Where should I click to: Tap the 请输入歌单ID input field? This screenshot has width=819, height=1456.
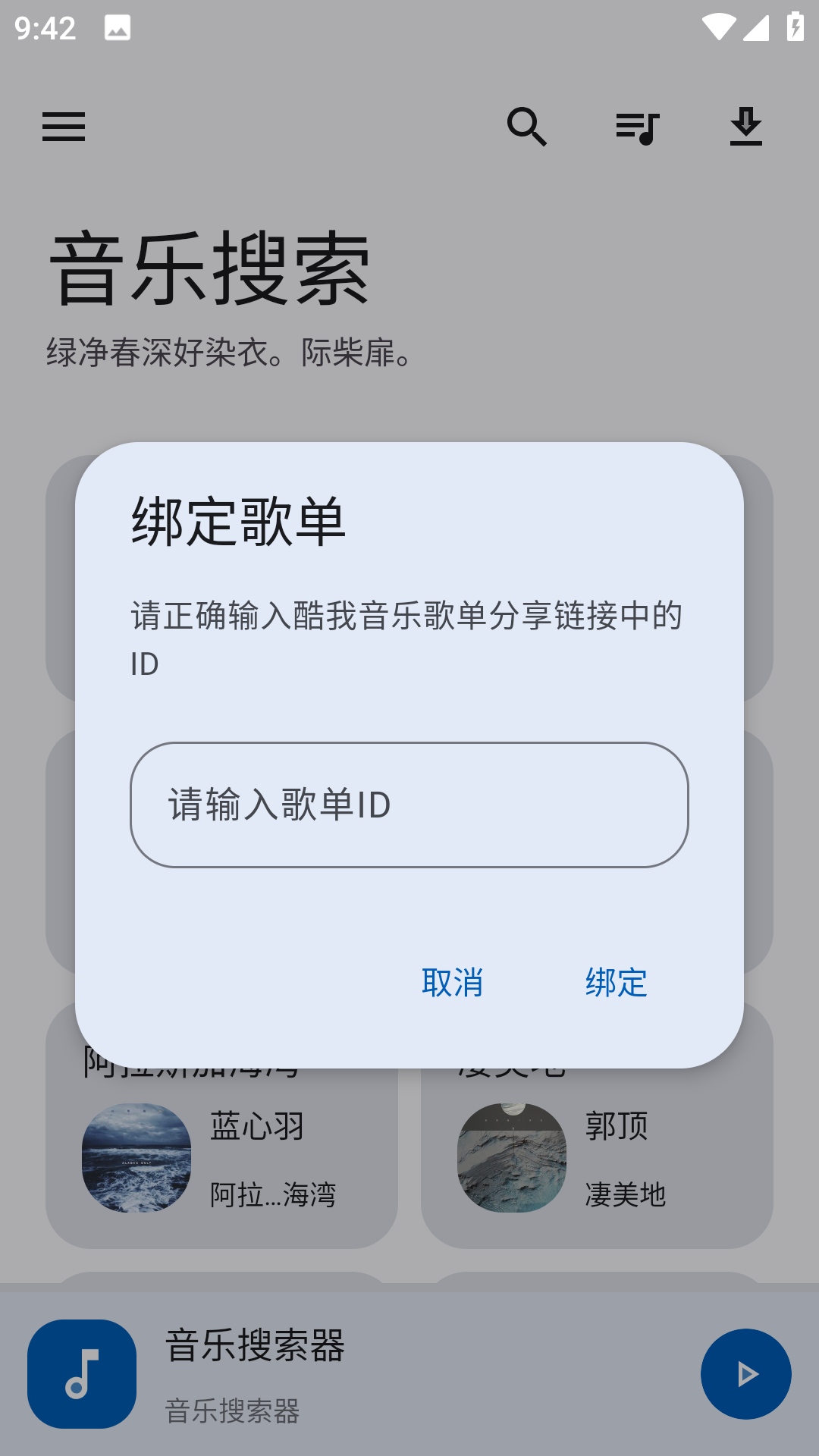click(409, 804)
